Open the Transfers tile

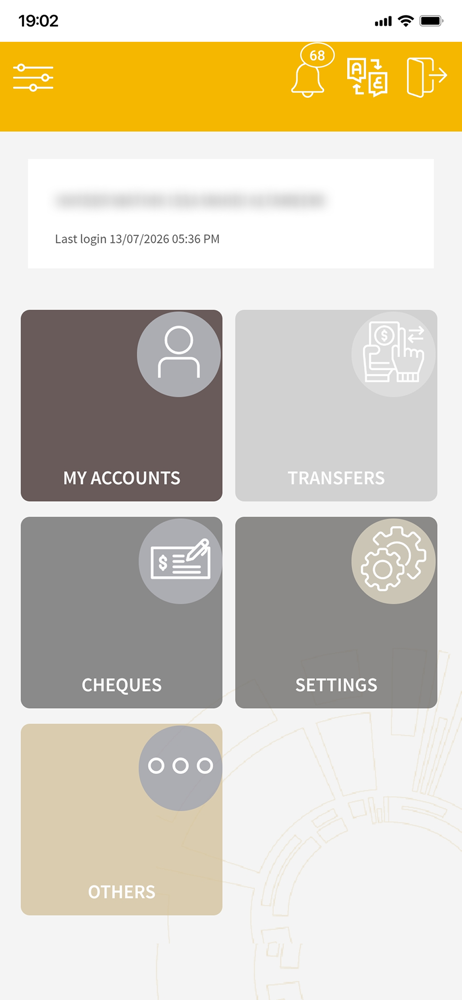(x=336, y=406)
